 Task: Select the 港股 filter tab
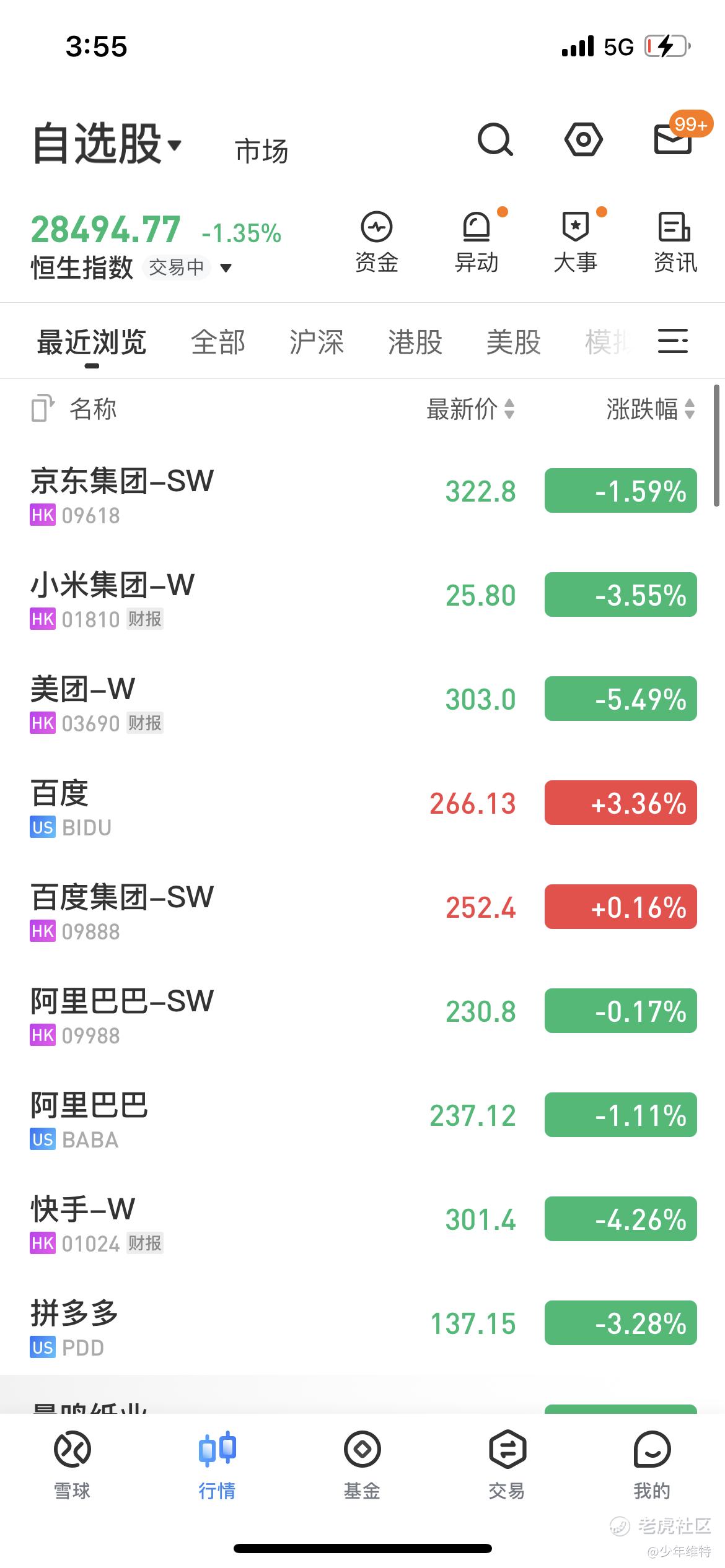tap(415, 342)
